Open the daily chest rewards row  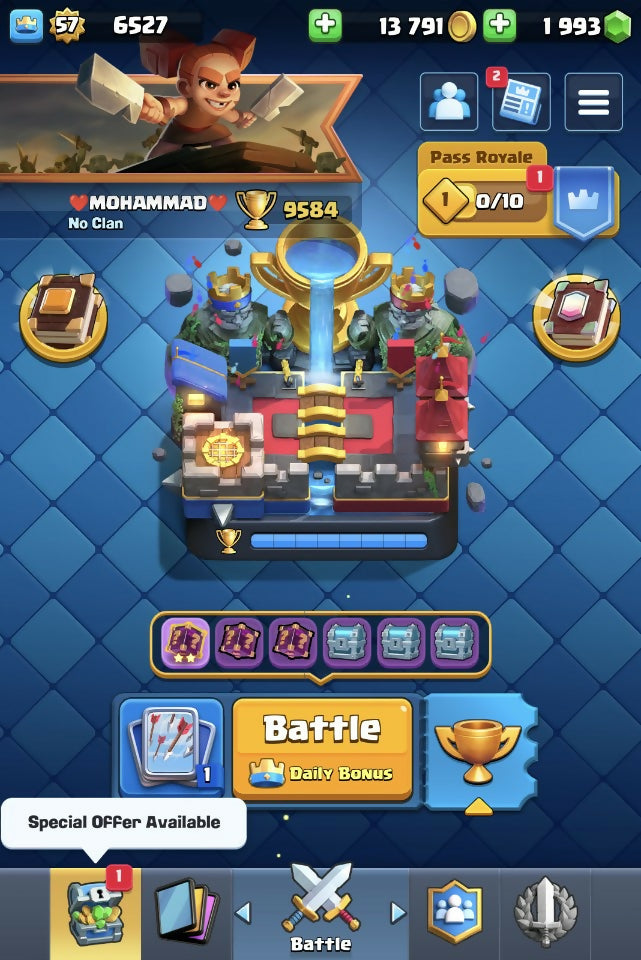coord(320,643)
